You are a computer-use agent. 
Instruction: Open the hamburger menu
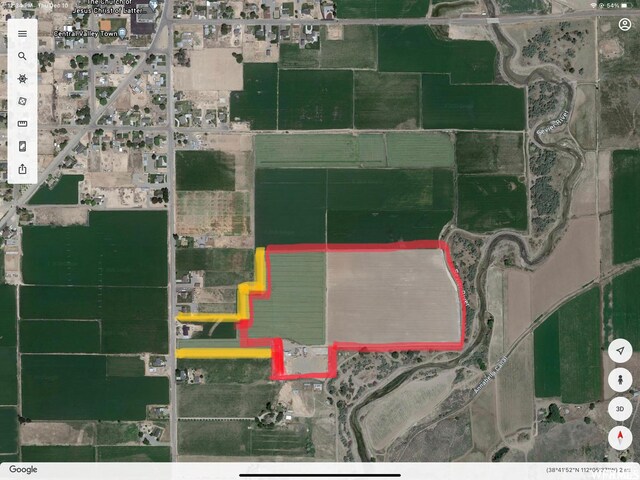coord(22,33)
